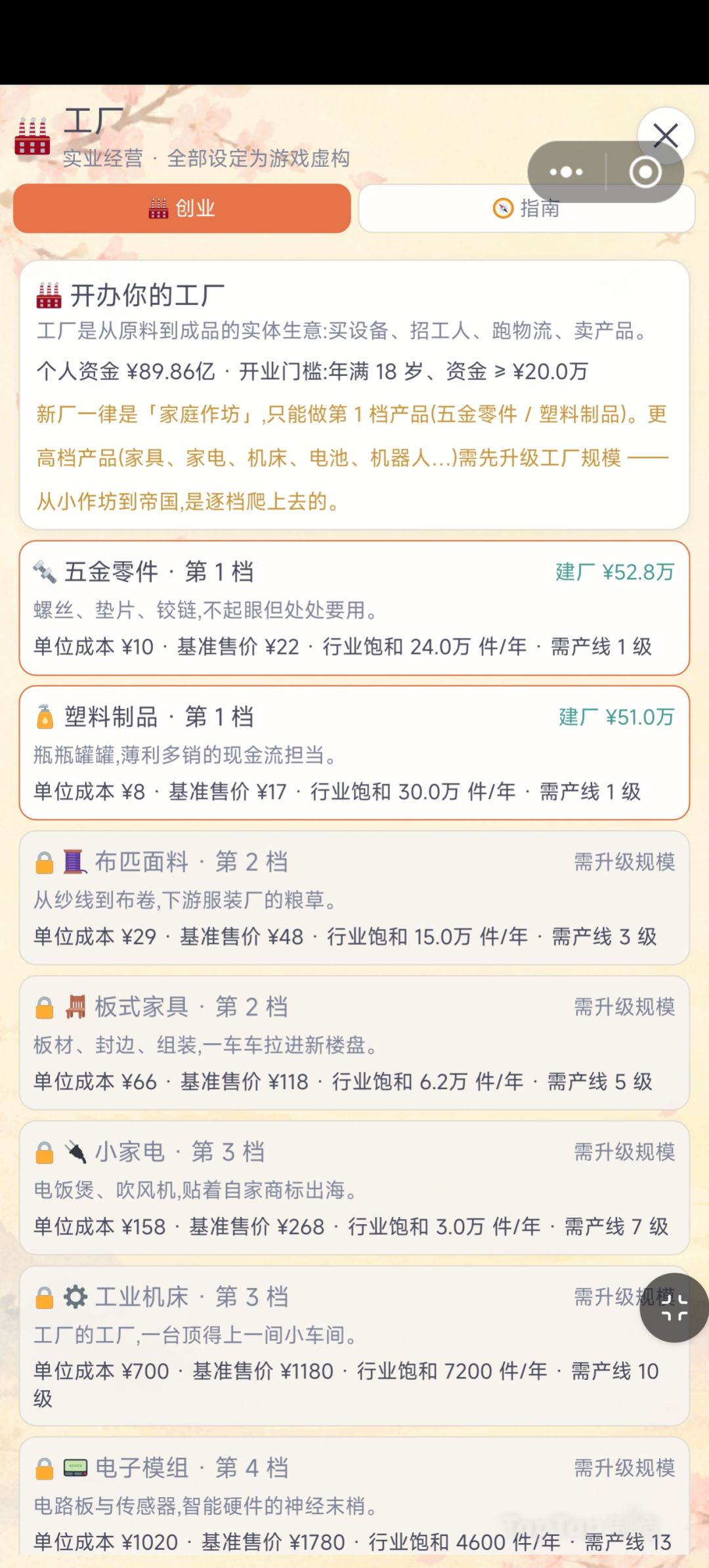Tap the mini program circle close button
The width and height of the screenshot is (709, 1568).
tap(645, 172)
